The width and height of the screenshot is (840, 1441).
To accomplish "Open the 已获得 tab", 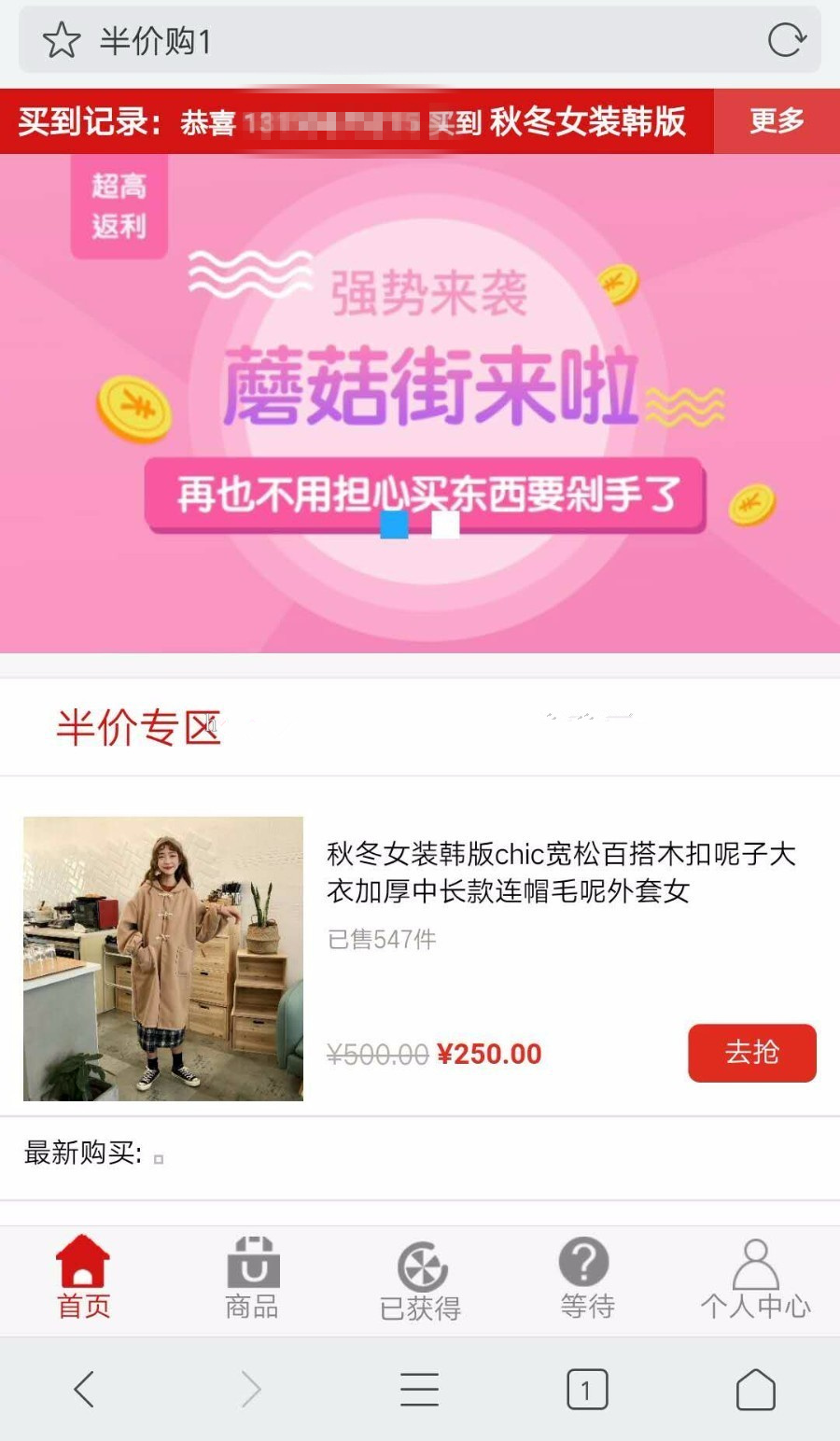I will 421,1280.
